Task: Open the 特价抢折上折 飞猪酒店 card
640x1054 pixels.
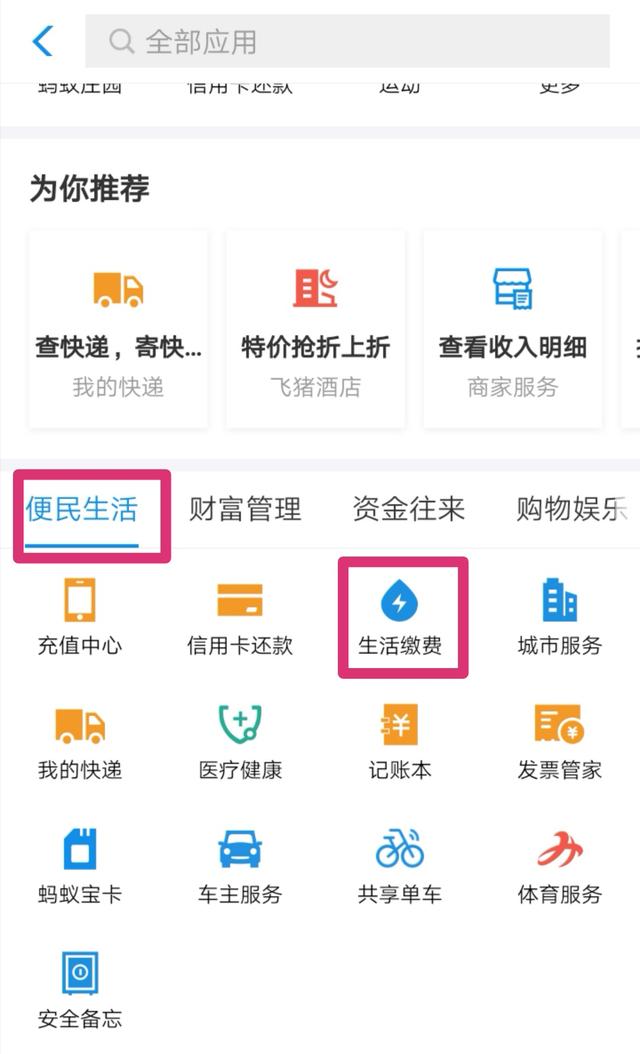Action: click(x=315, y=330)
